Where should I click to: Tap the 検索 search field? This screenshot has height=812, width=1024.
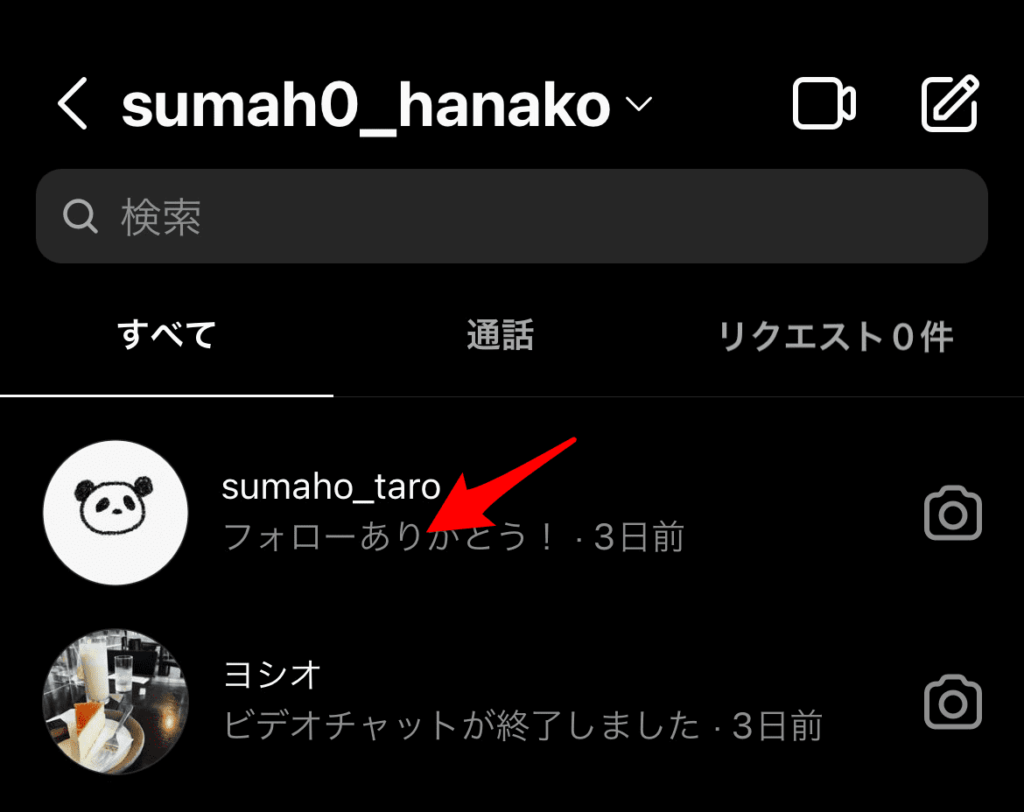click(511, 216)
